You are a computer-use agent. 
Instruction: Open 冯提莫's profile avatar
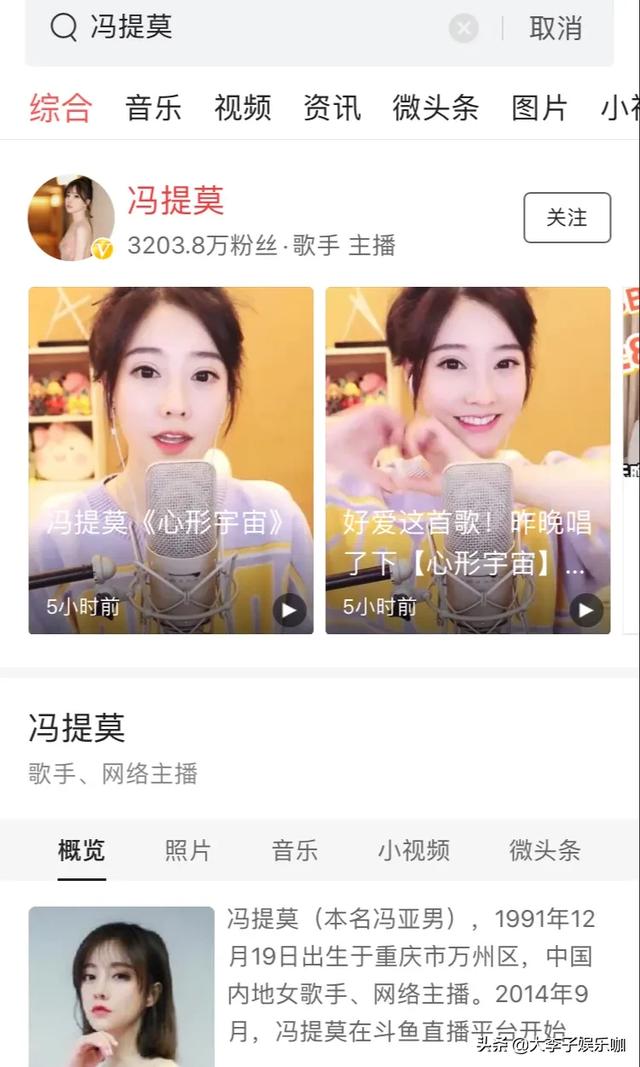coord(71,218)
